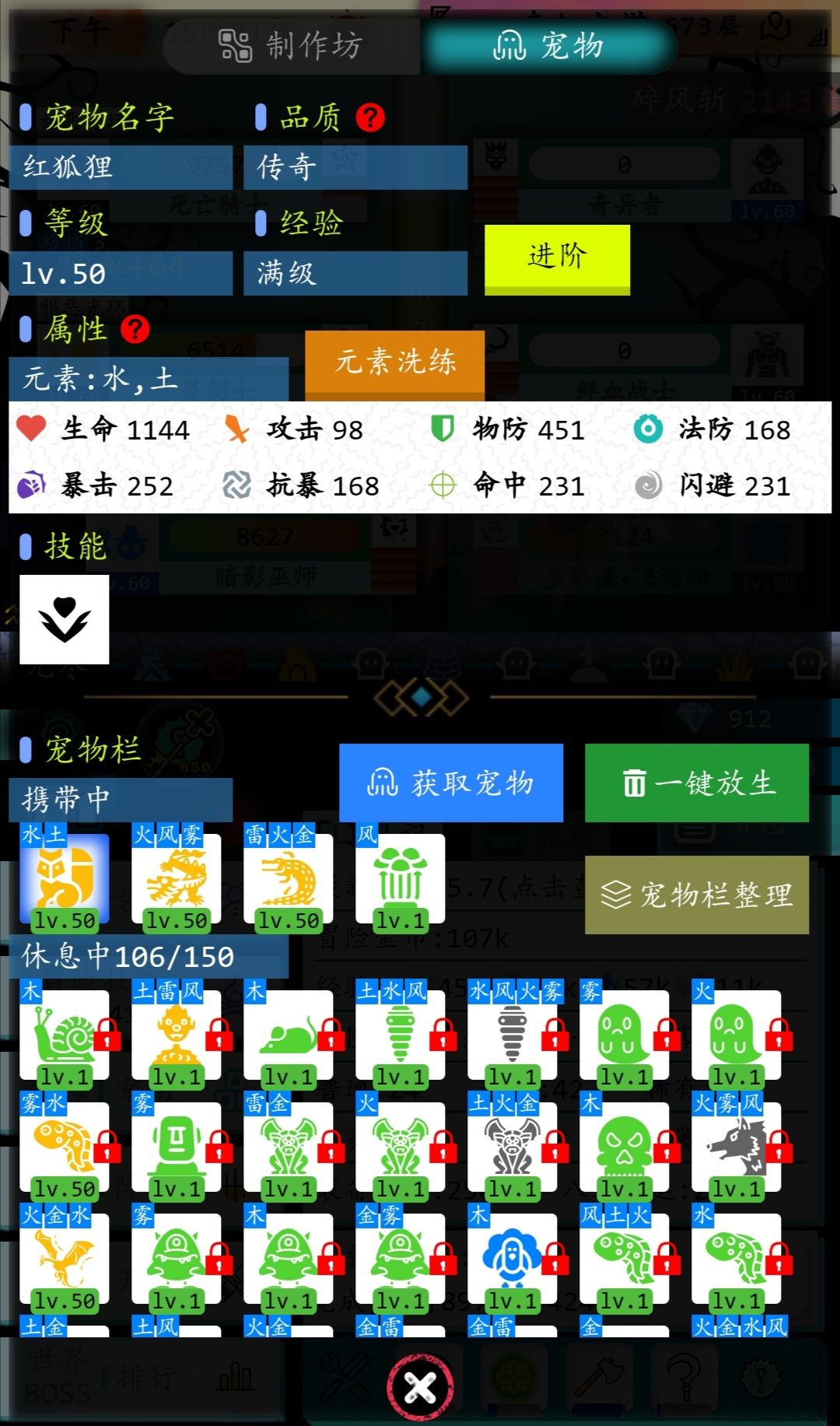Image resolution: width=840 pixels, height=1426 pixels.
Task: Close the pet panel with X button
Action: point(420,1387)
